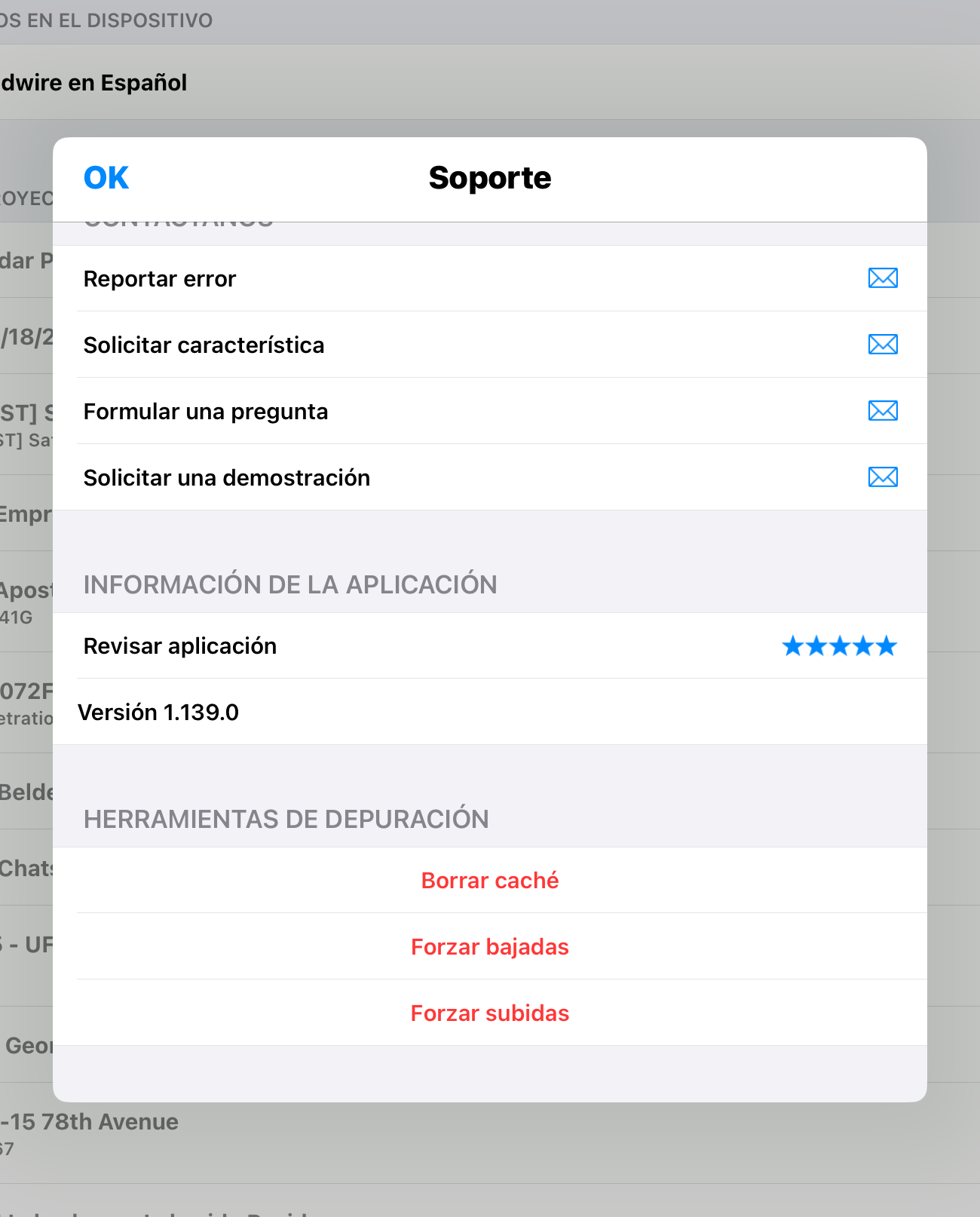Choose Solicitar una demostración
980x1217 pixels.
coord(490,478)
